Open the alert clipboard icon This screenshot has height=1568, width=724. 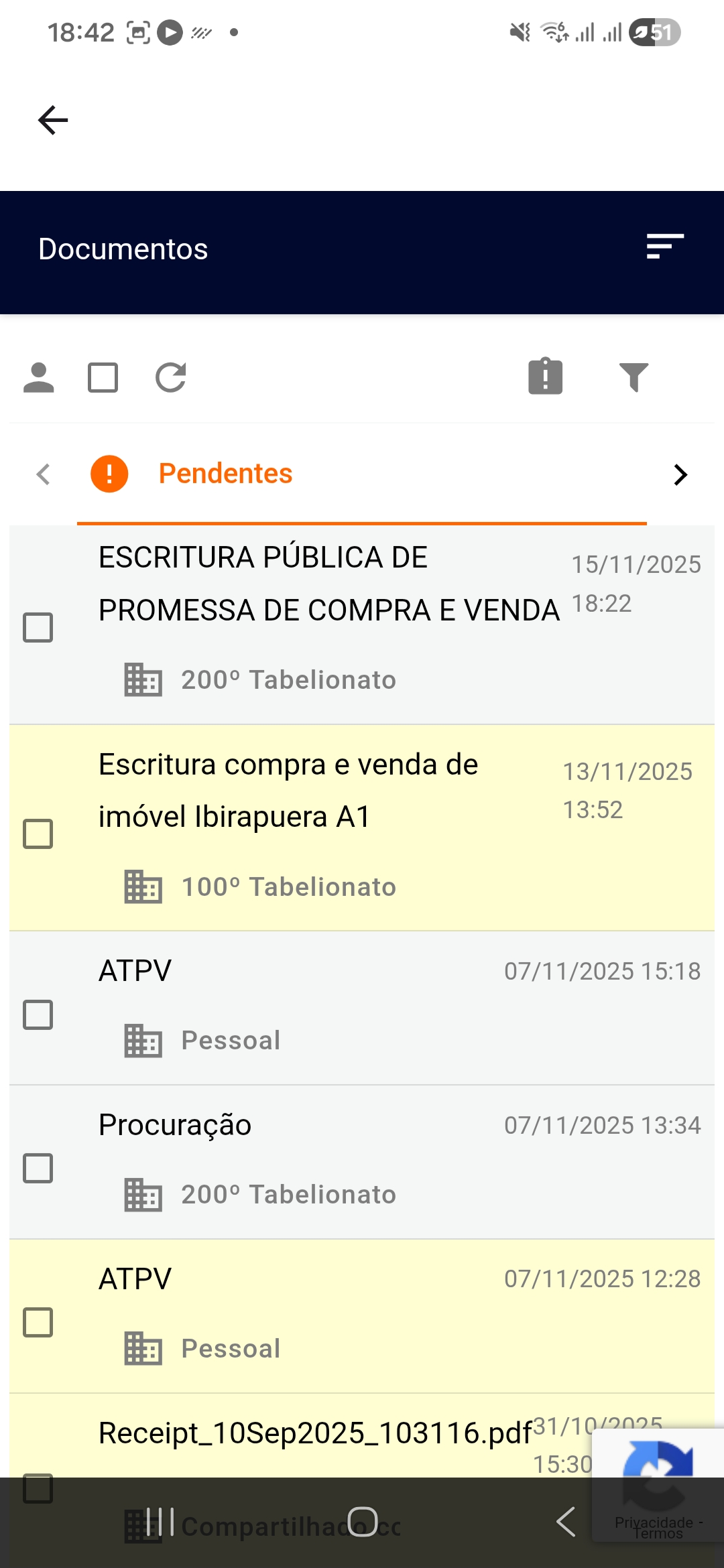pos(546,376)
